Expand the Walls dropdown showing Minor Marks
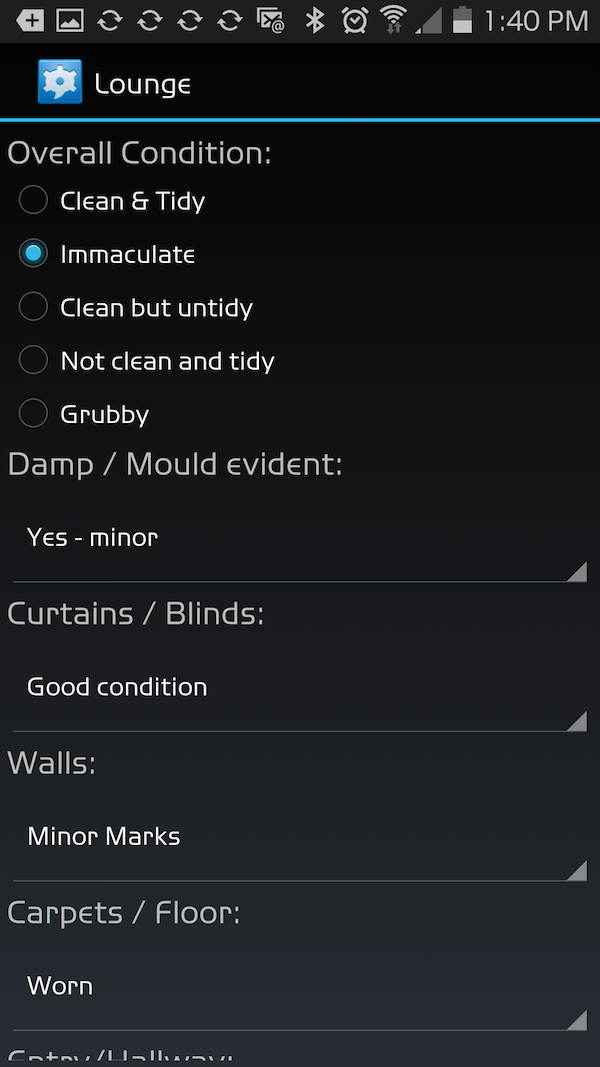Viewport: 600px width, 1067px height. click(x=300, y=838)
